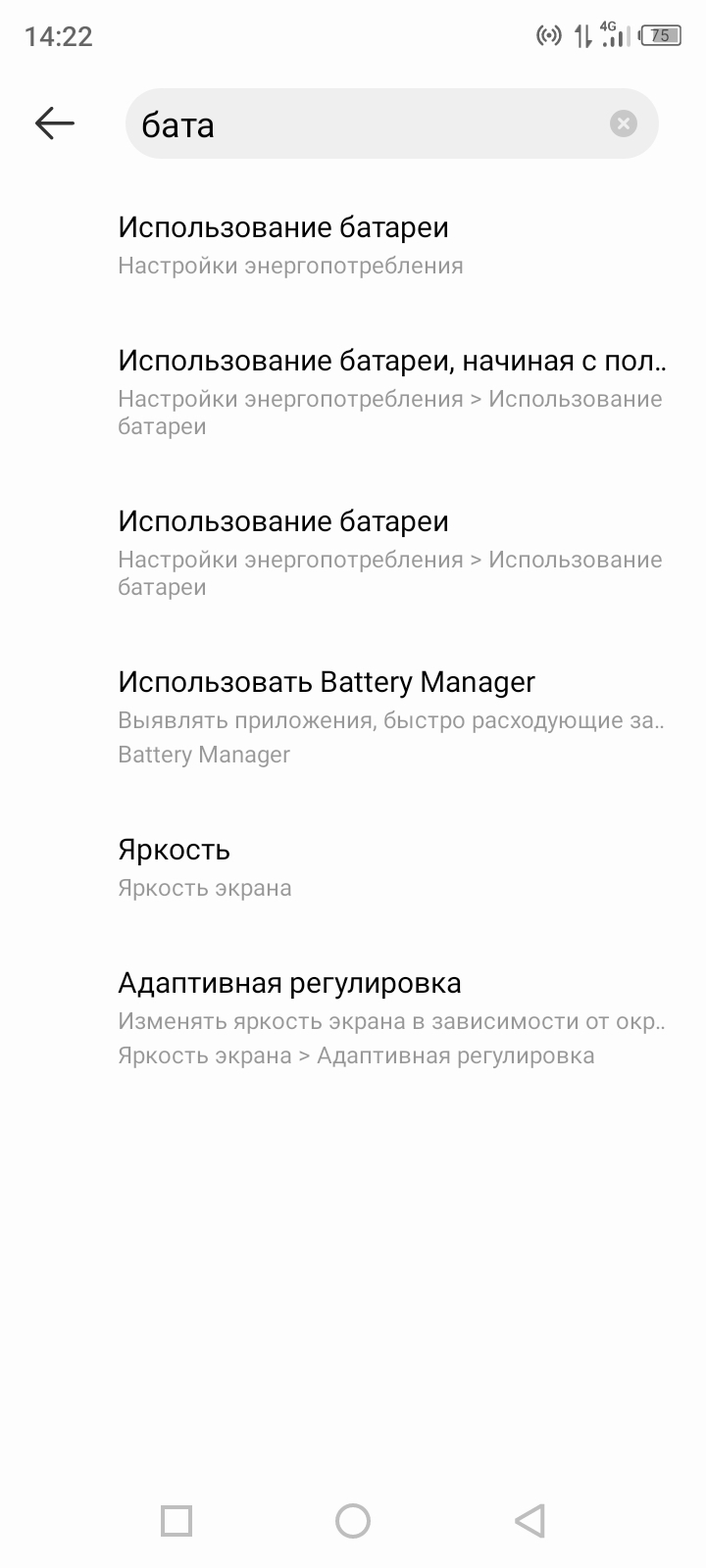Viewport: 706px width, 1568px height.
Task: Tap the system home button
Action: point(353,1521)
